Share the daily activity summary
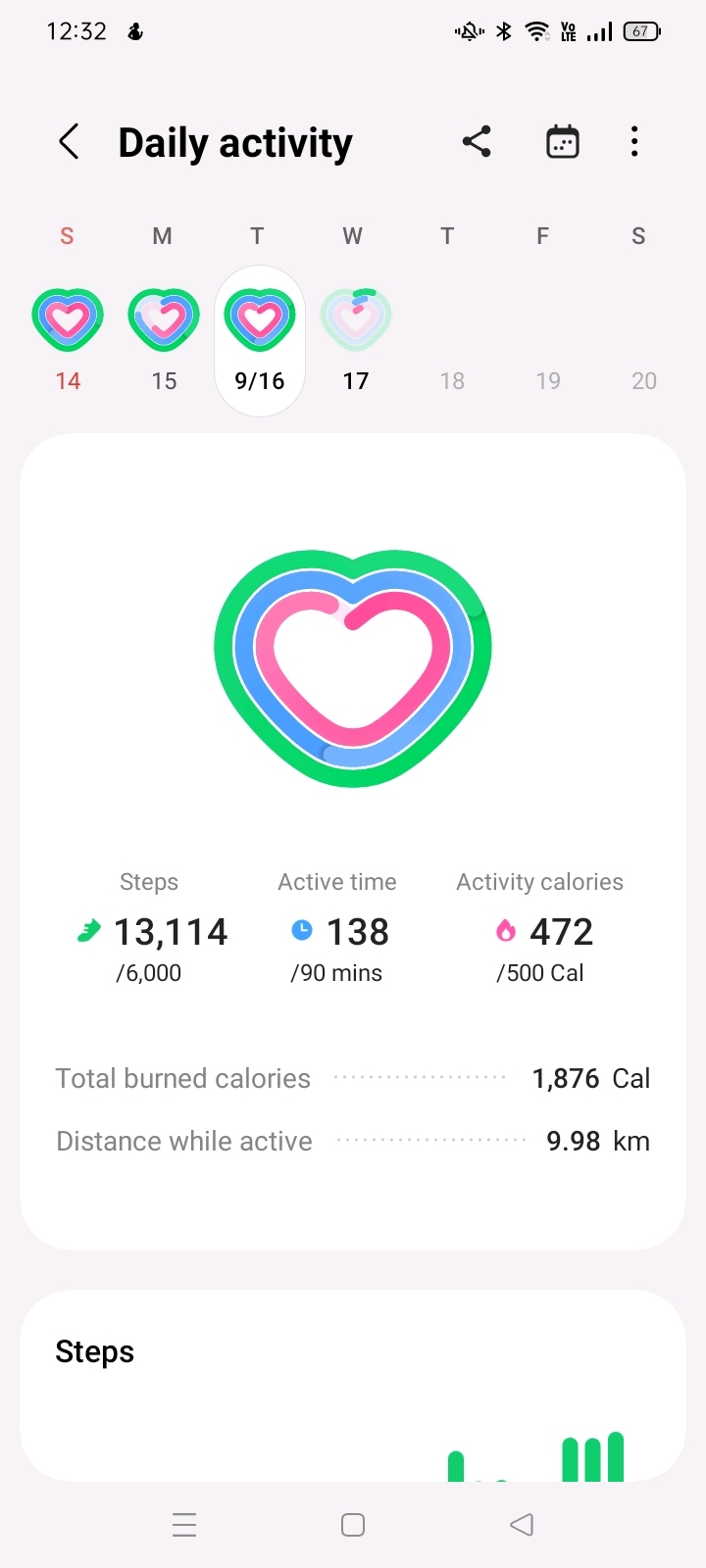Screen dimensions: 706x1568 pyautogui.click(x=477, y=142)
